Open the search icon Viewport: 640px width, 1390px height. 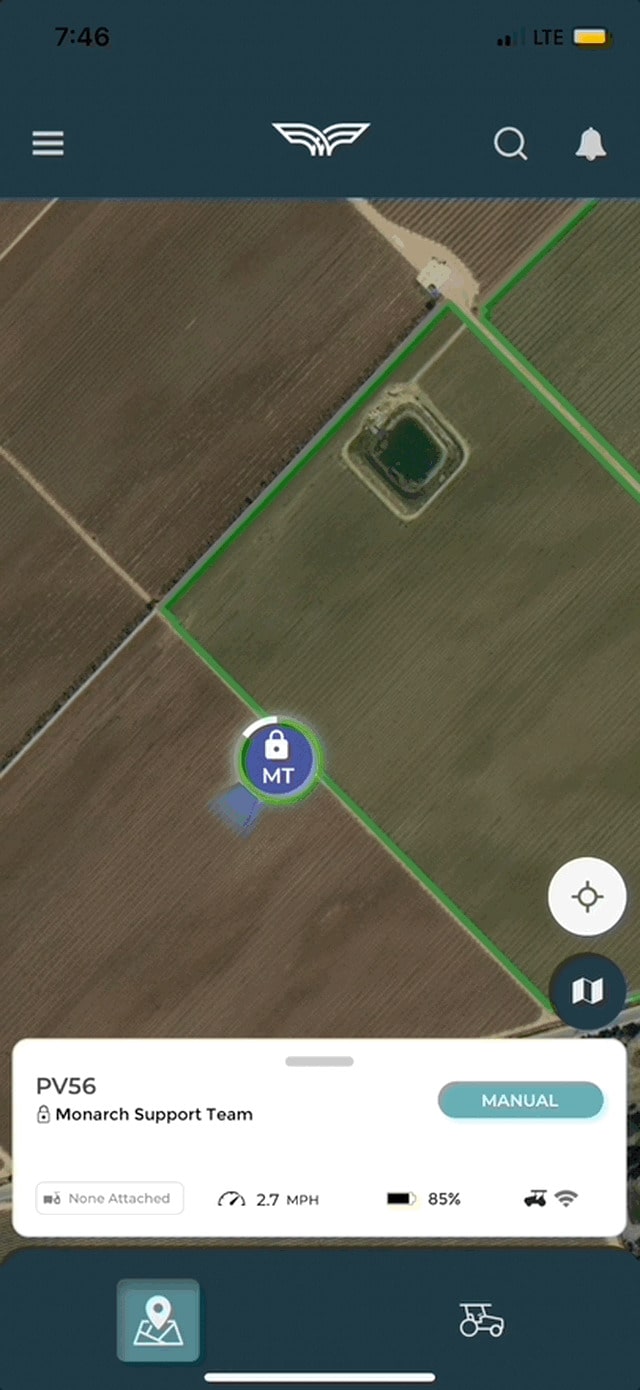pos(510,144)
